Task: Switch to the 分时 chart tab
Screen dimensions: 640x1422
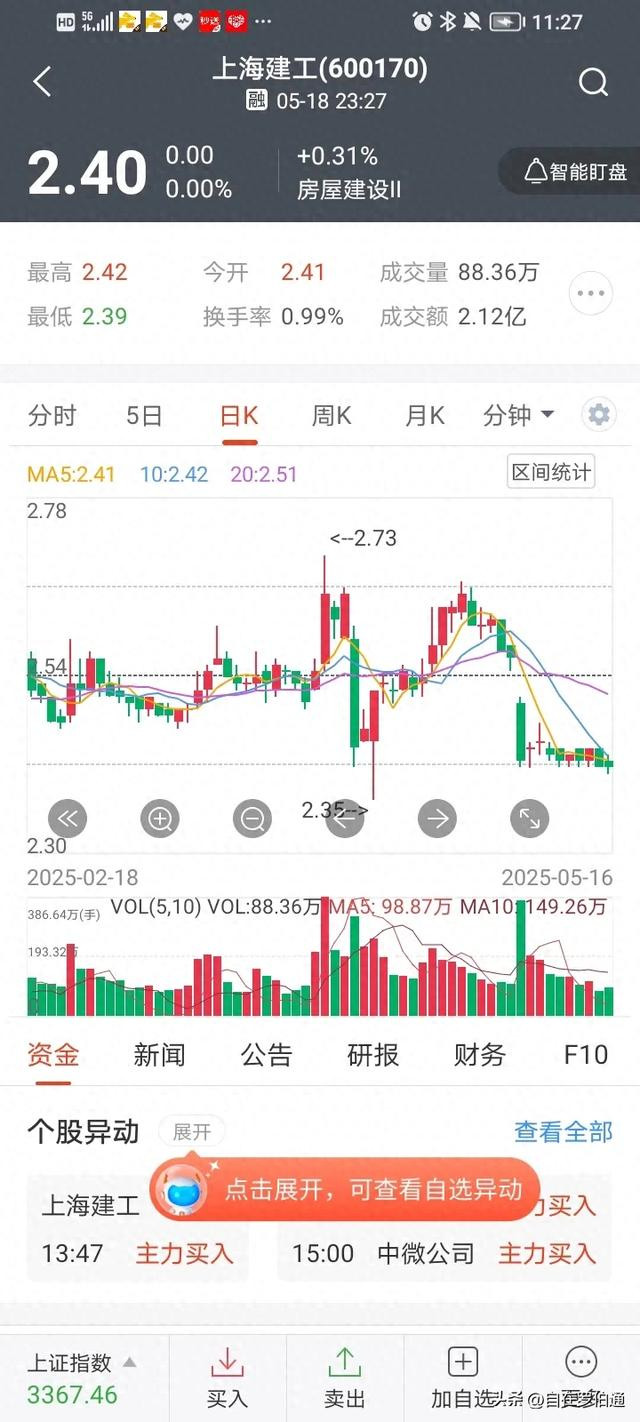Action: click(x=52, y=415)
